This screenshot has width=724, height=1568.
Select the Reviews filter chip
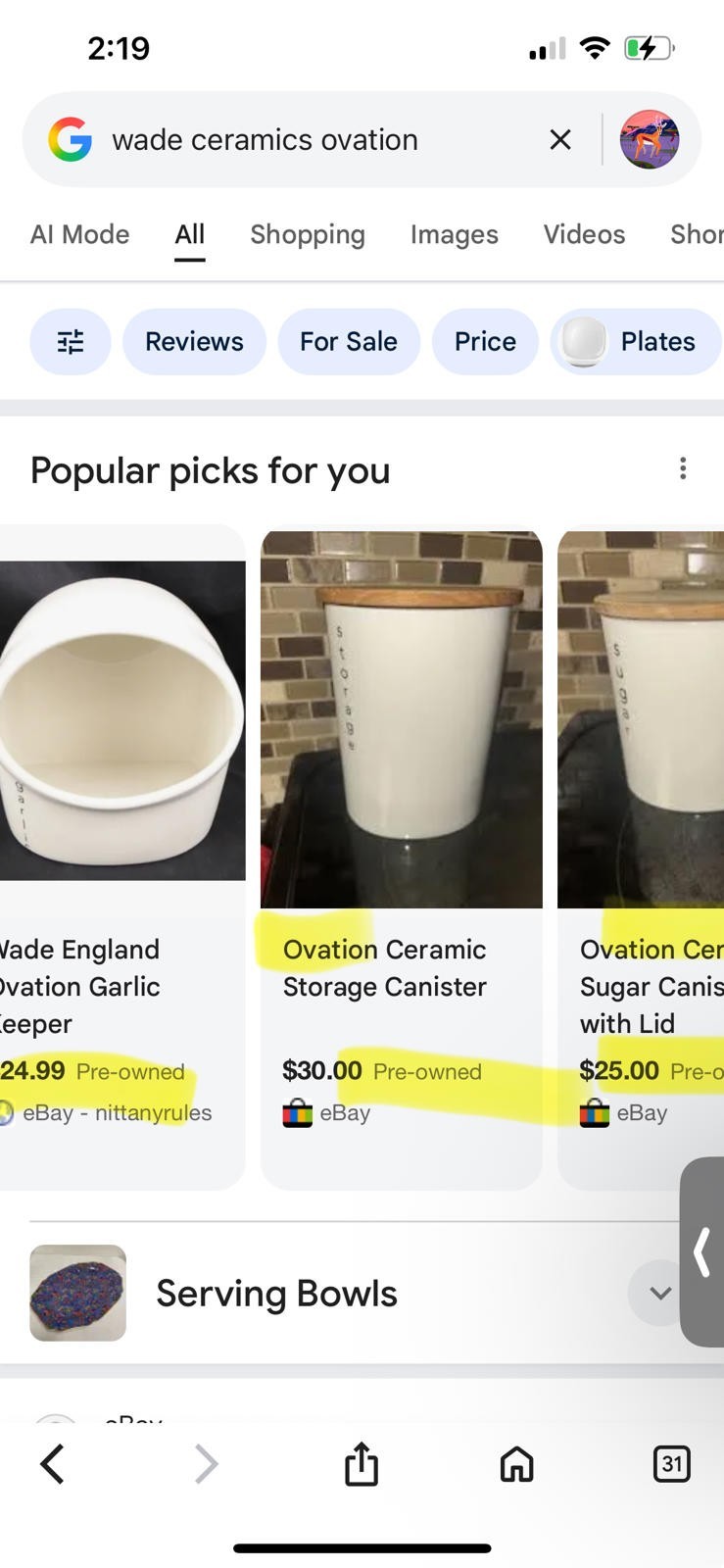[x=194, y=342]
